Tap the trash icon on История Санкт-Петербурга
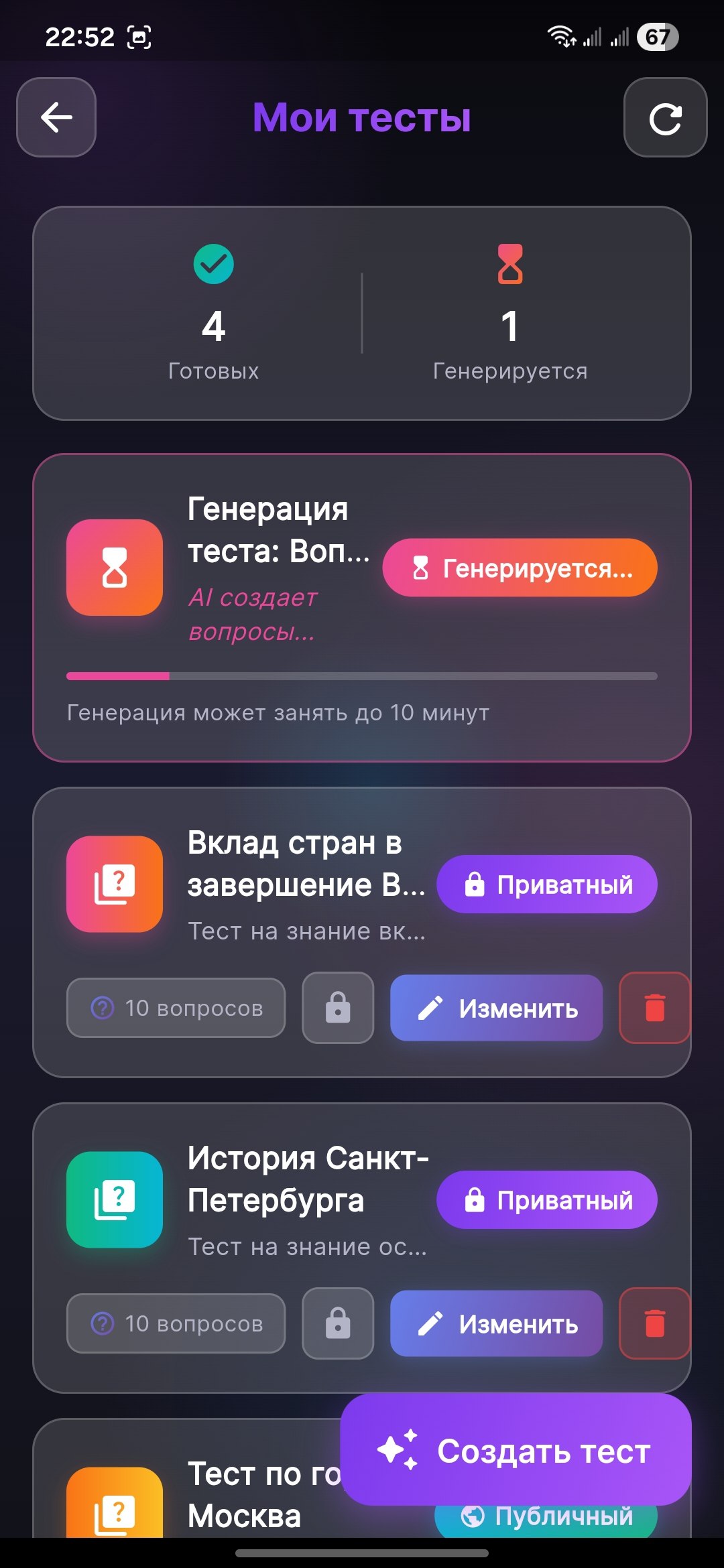Screen dimensions: 724x1568 654,1323
